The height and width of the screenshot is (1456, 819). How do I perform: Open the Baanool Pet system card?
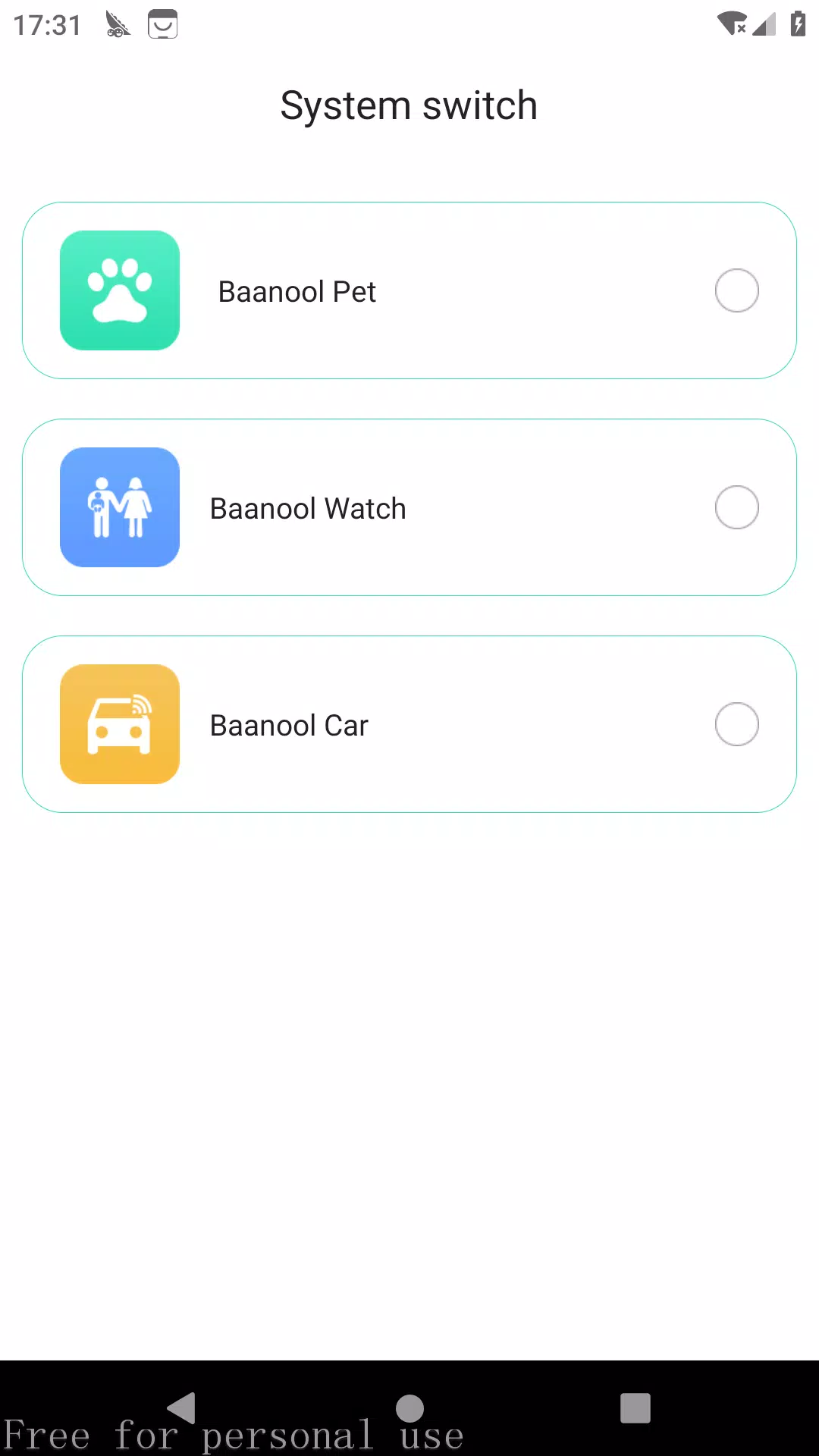pos(409,290)
